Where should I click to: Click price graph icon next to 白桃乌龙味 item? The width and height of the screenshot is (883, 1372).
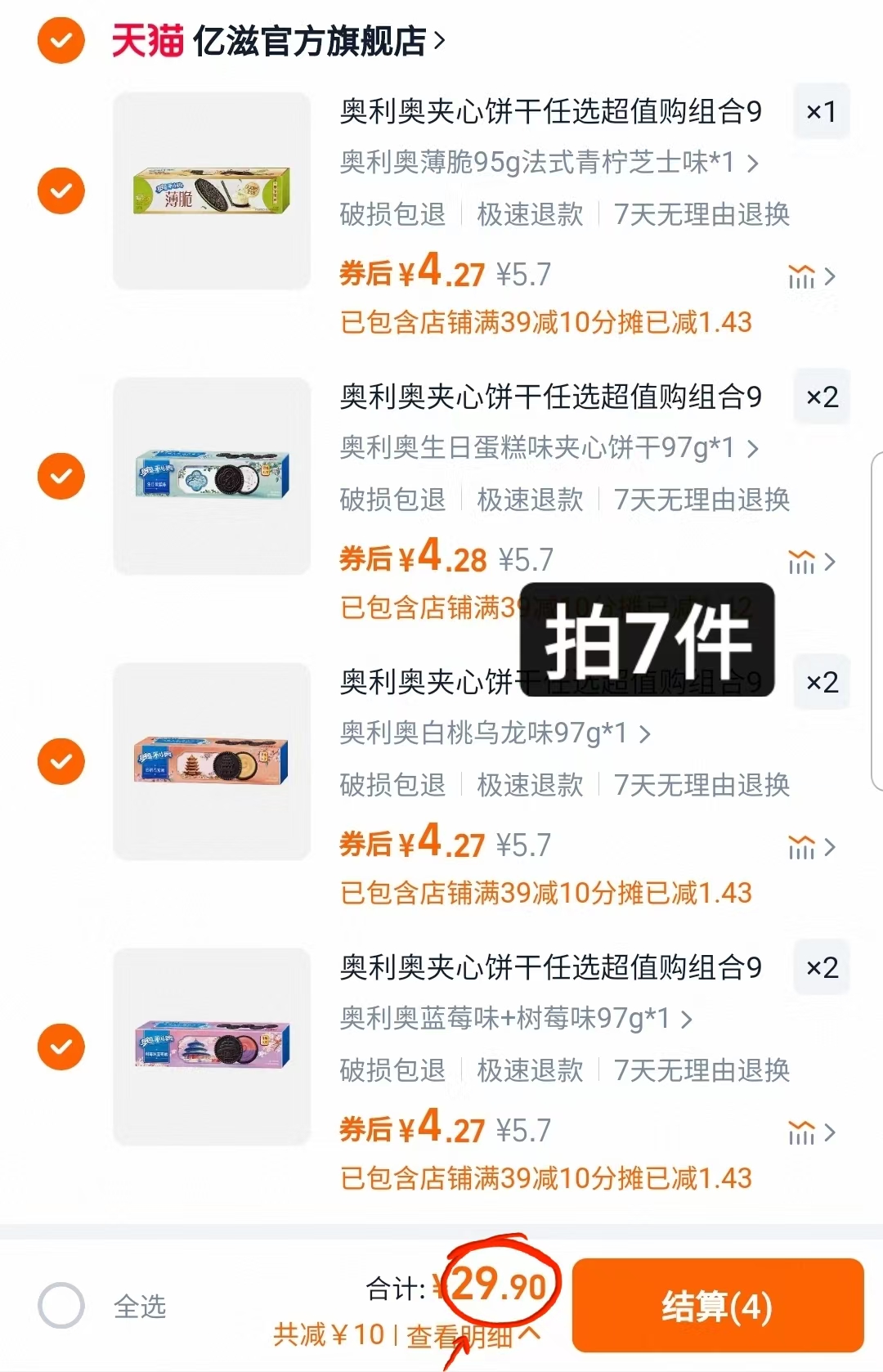803,847
